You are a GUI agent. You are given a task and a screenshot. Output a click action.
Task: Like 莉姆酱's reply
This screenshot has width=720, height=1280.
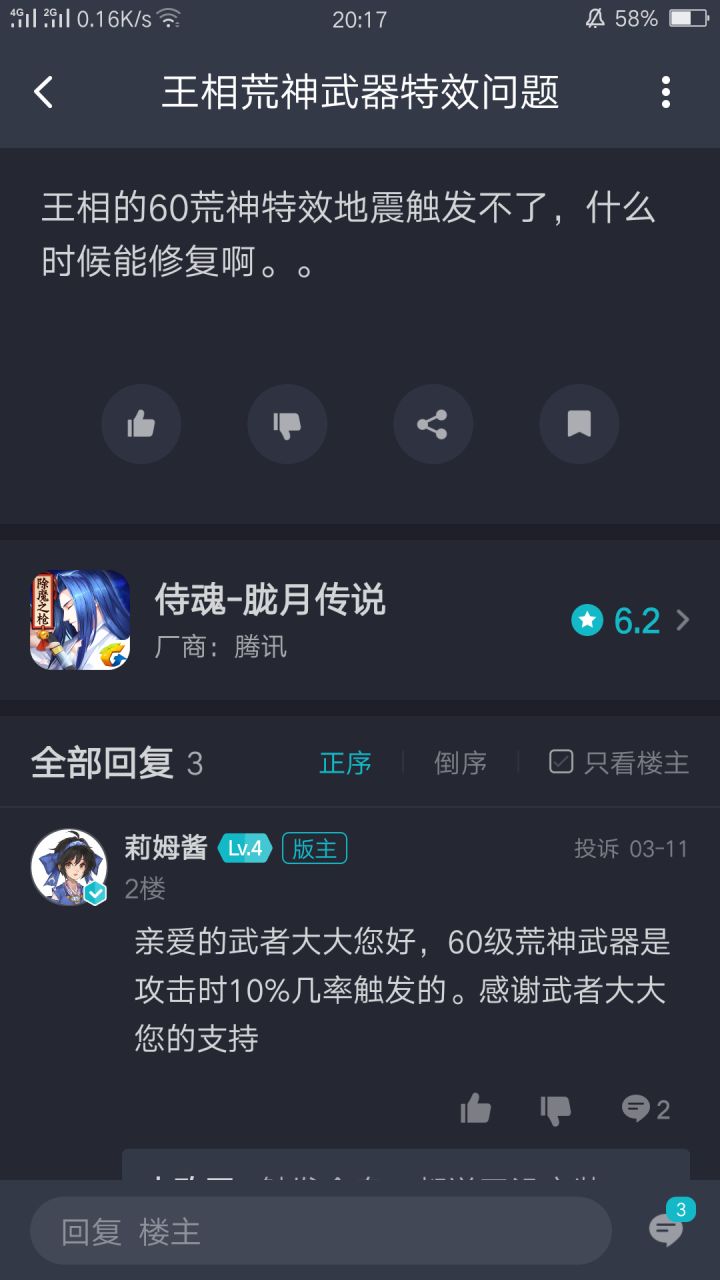coord(474,1108)
